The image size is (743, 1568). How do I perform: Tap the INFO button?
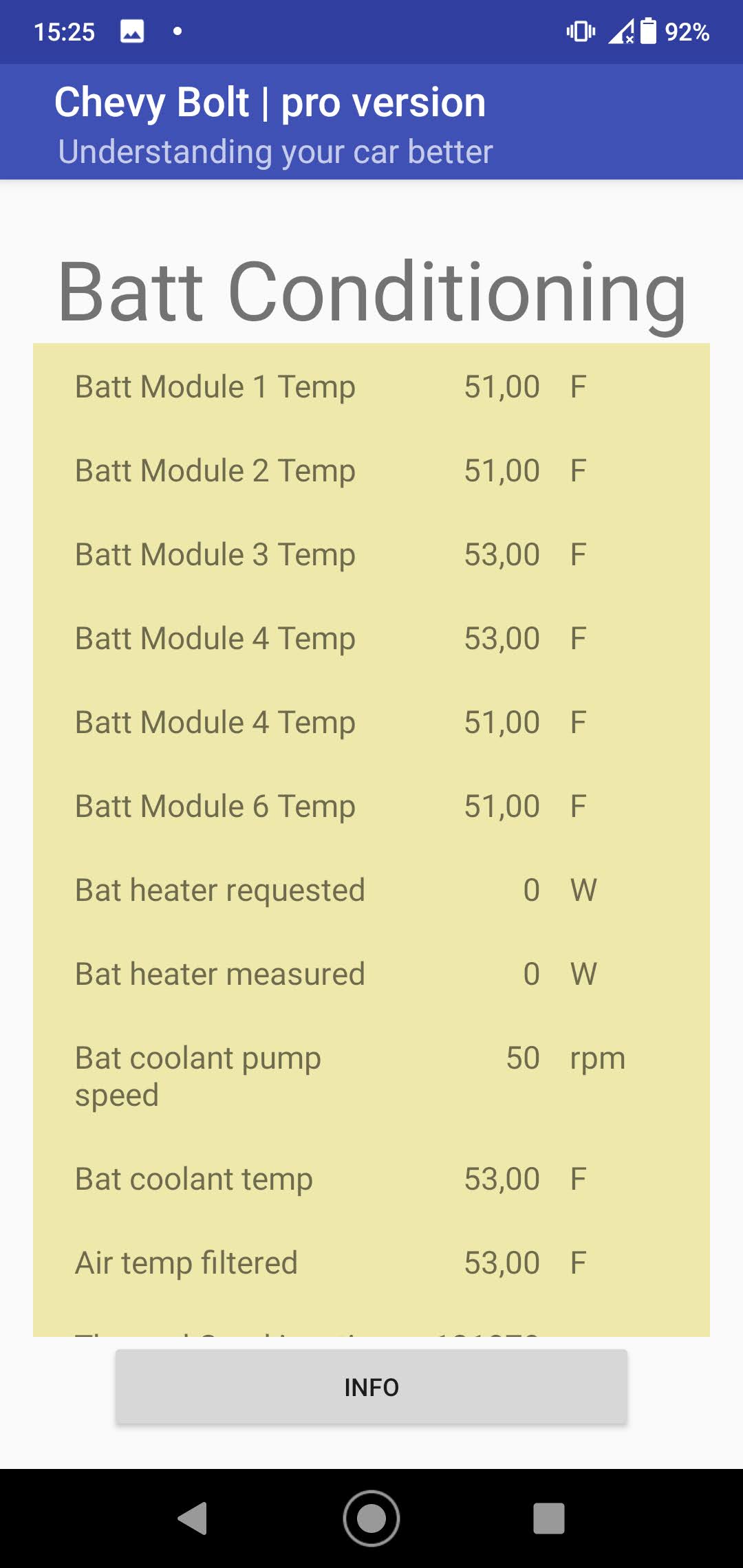[x=371, y=1386]
